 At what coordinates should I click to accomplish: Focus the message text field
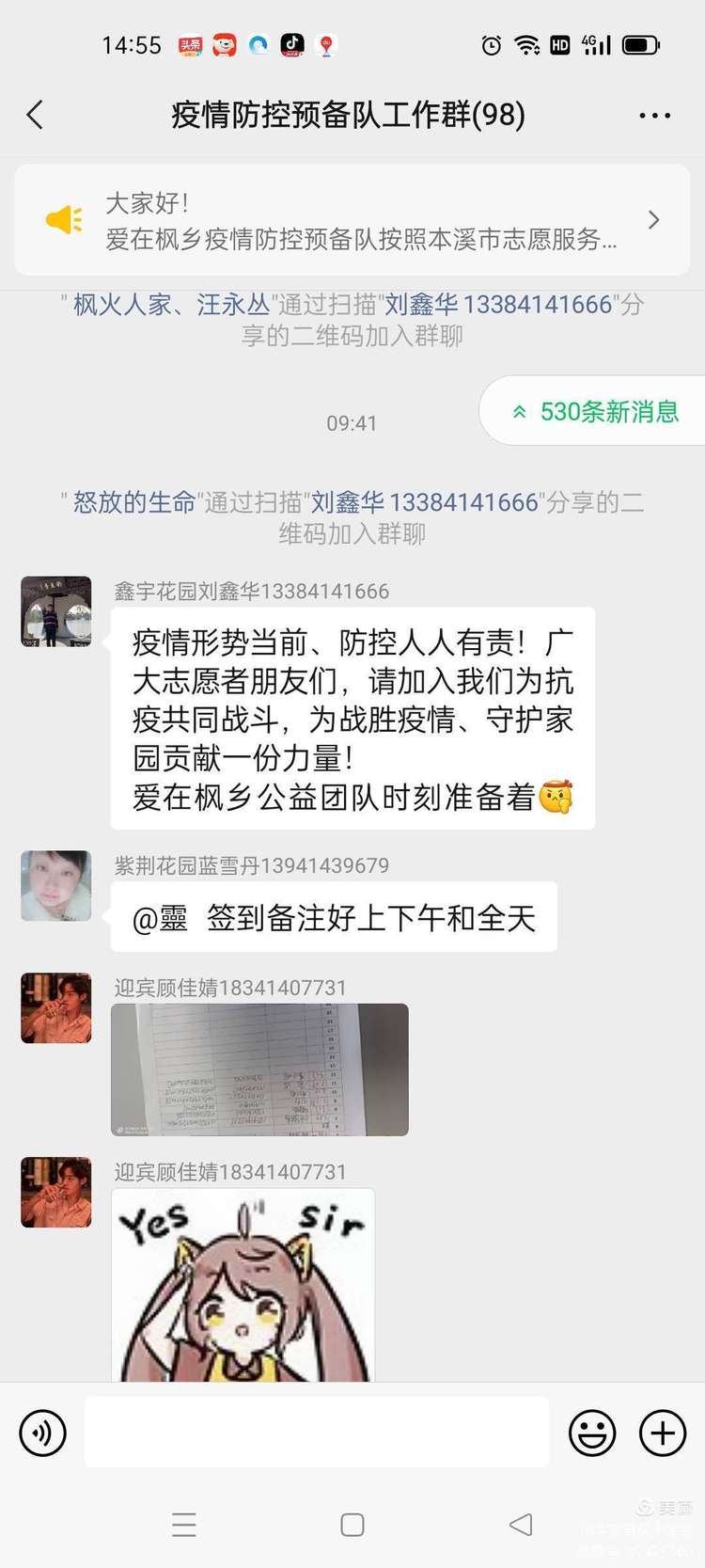[317, 1433]
